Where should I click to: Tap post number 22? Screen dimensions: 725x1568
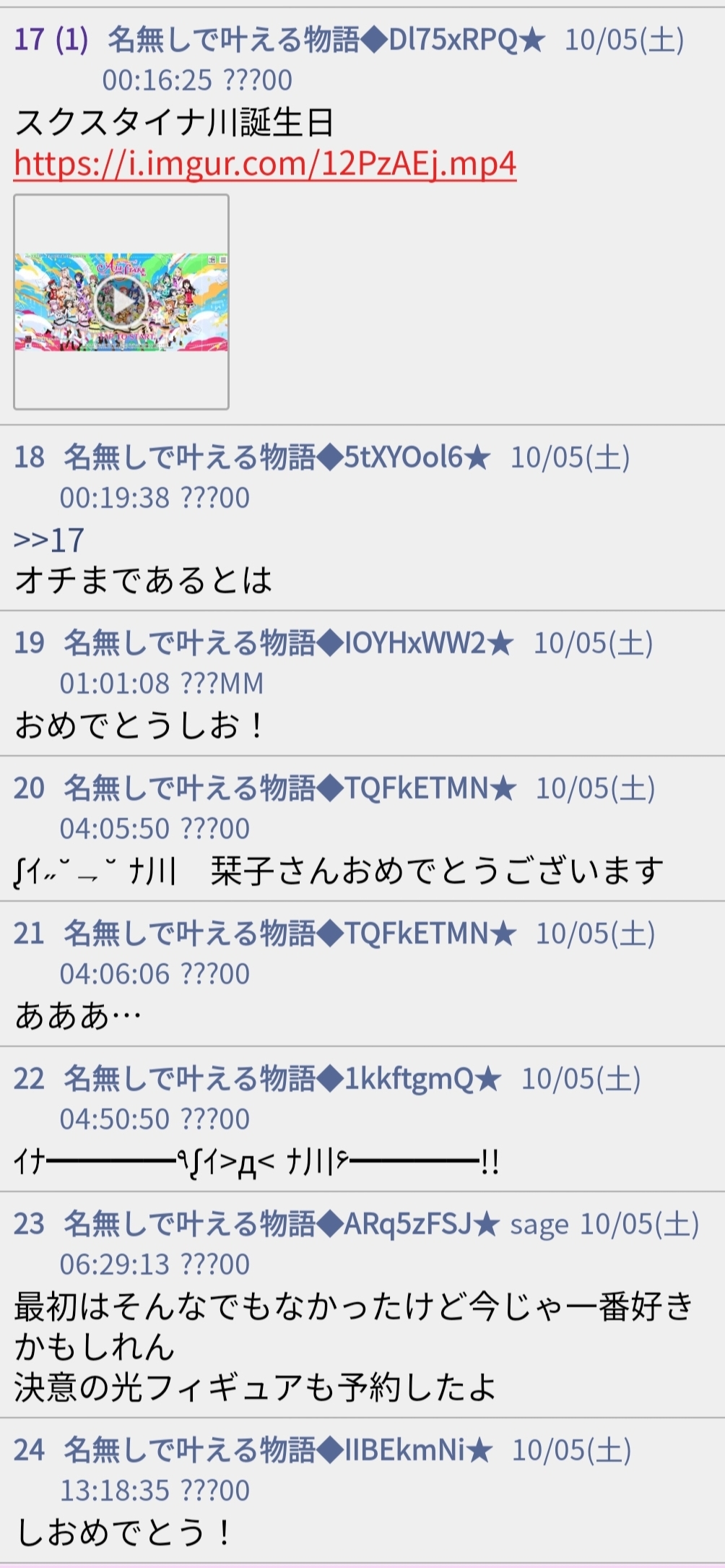point(29,1079)
